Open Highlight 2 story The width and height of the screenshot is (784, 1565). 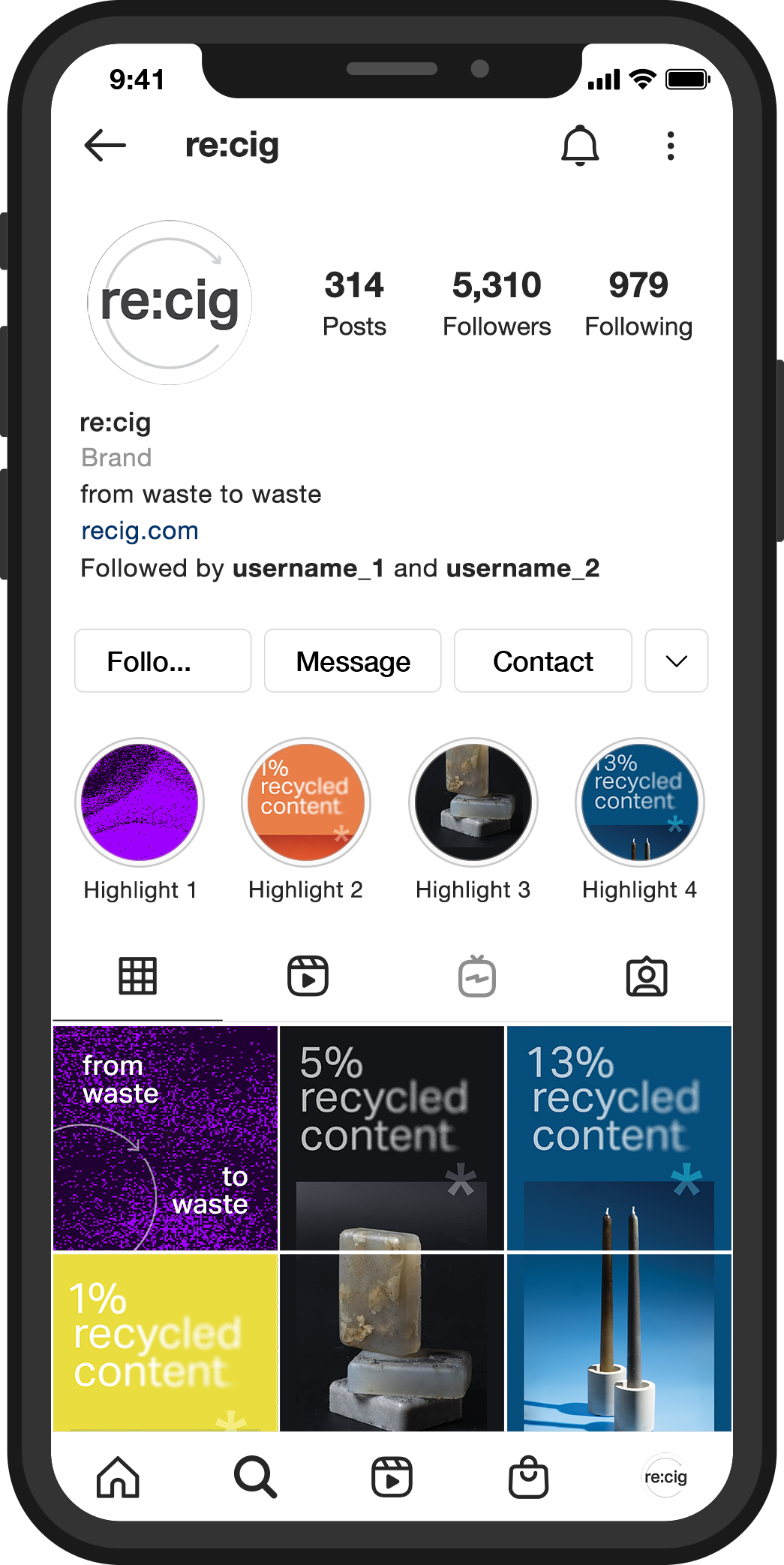point(306,802)
